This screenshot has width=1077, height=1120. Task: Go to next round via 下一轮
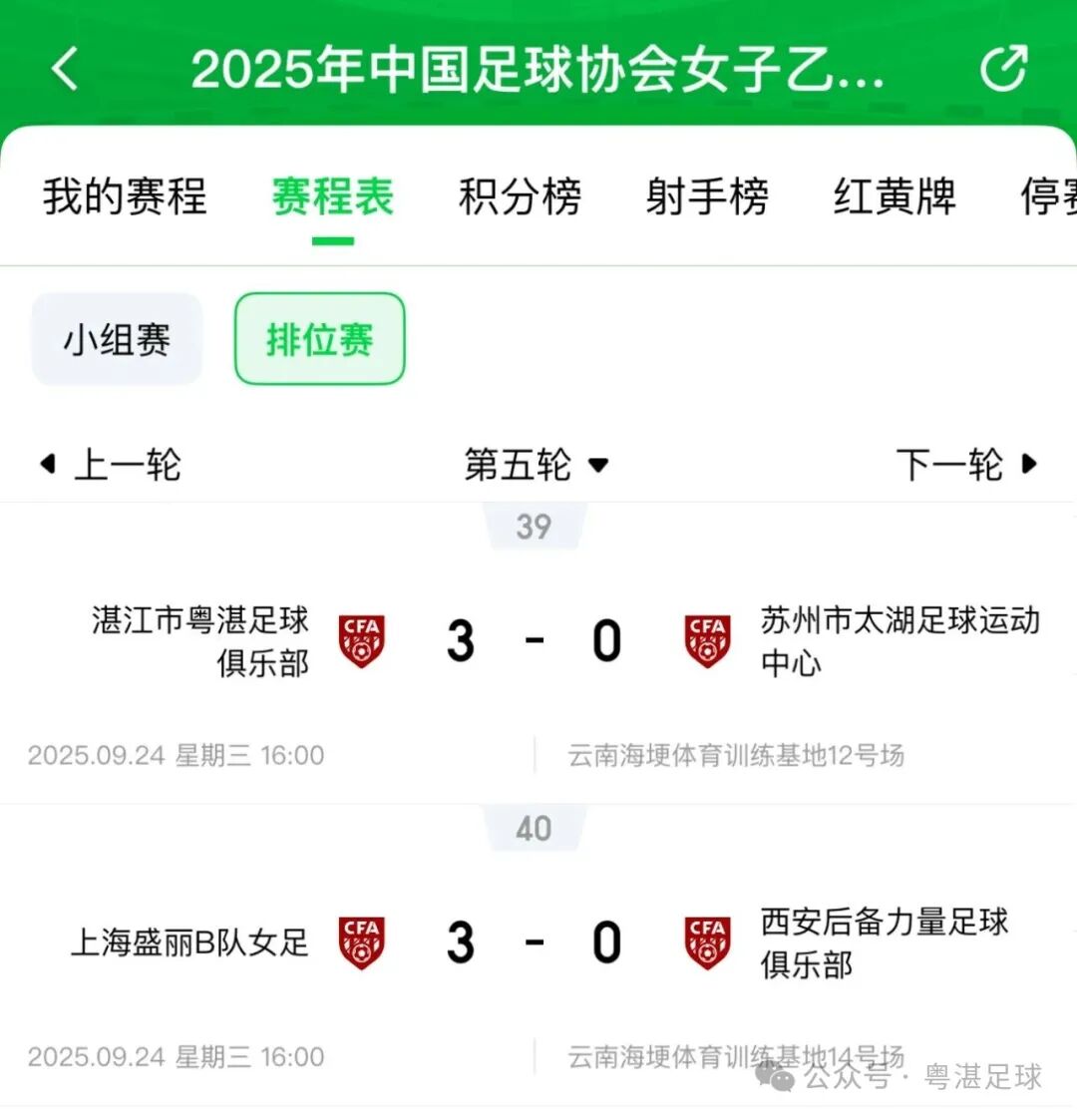965,465
